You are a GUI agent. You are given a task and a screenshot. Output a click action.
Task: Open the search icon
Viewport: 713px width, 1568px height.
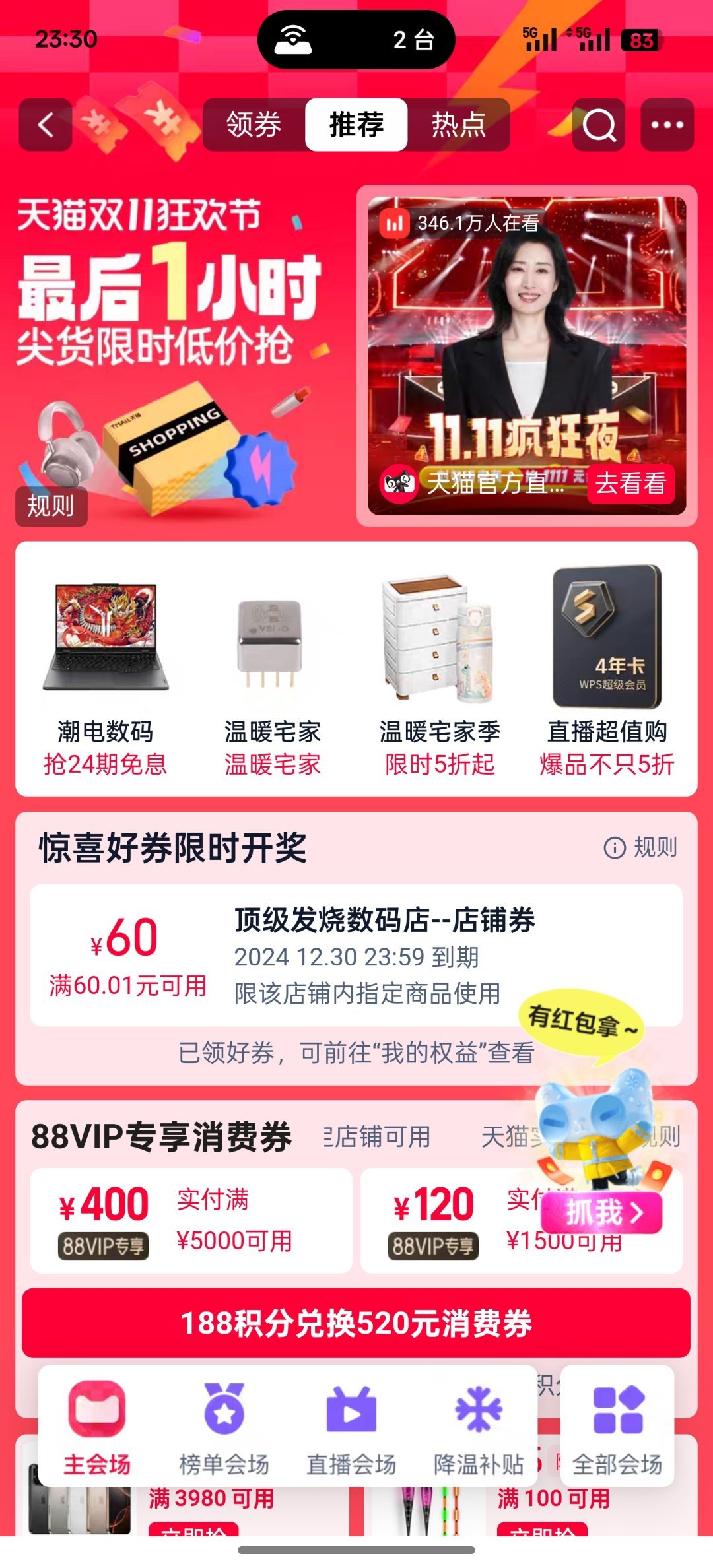click(x=599, y=125)
